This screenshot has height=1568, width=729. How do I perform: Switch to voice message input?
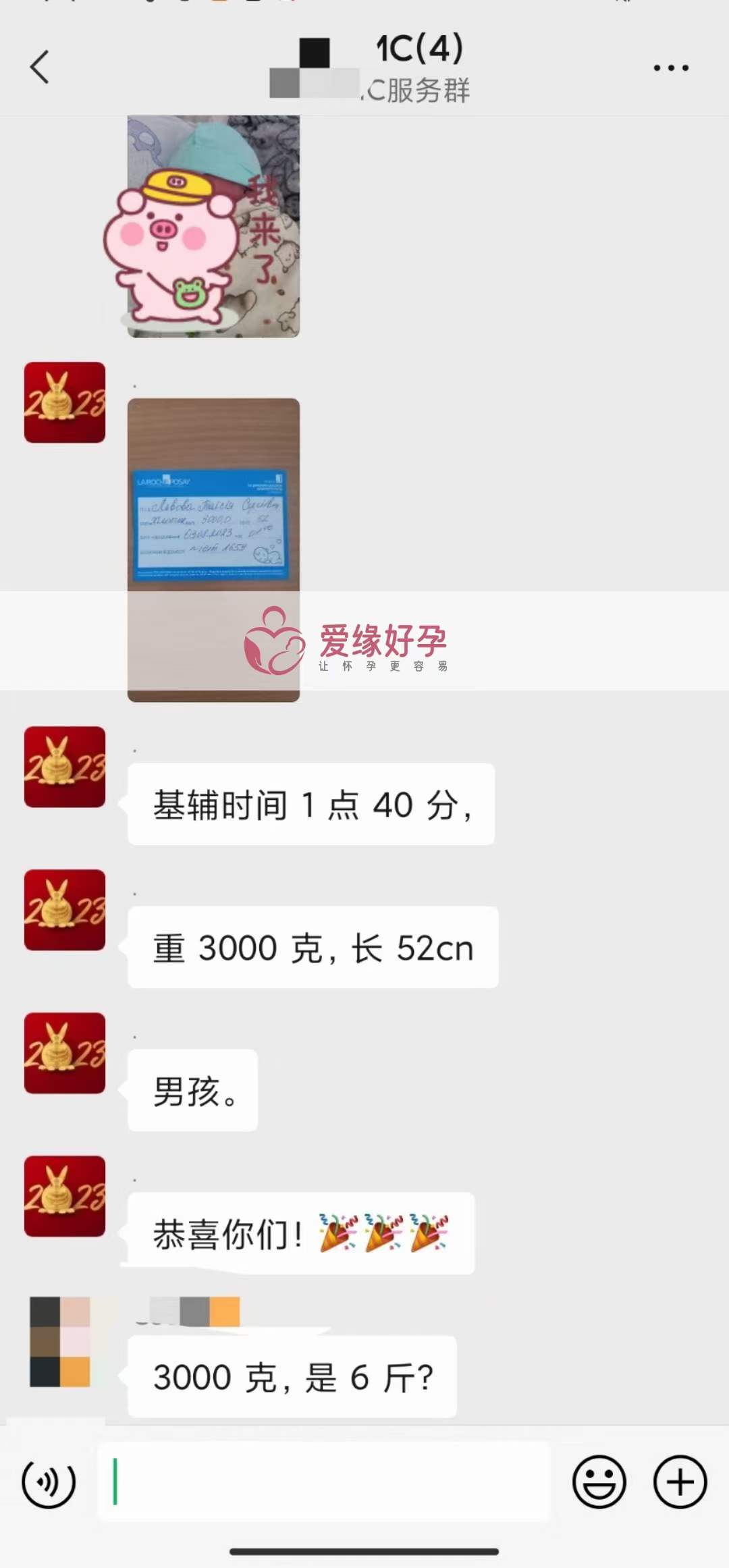[49, 1482]
